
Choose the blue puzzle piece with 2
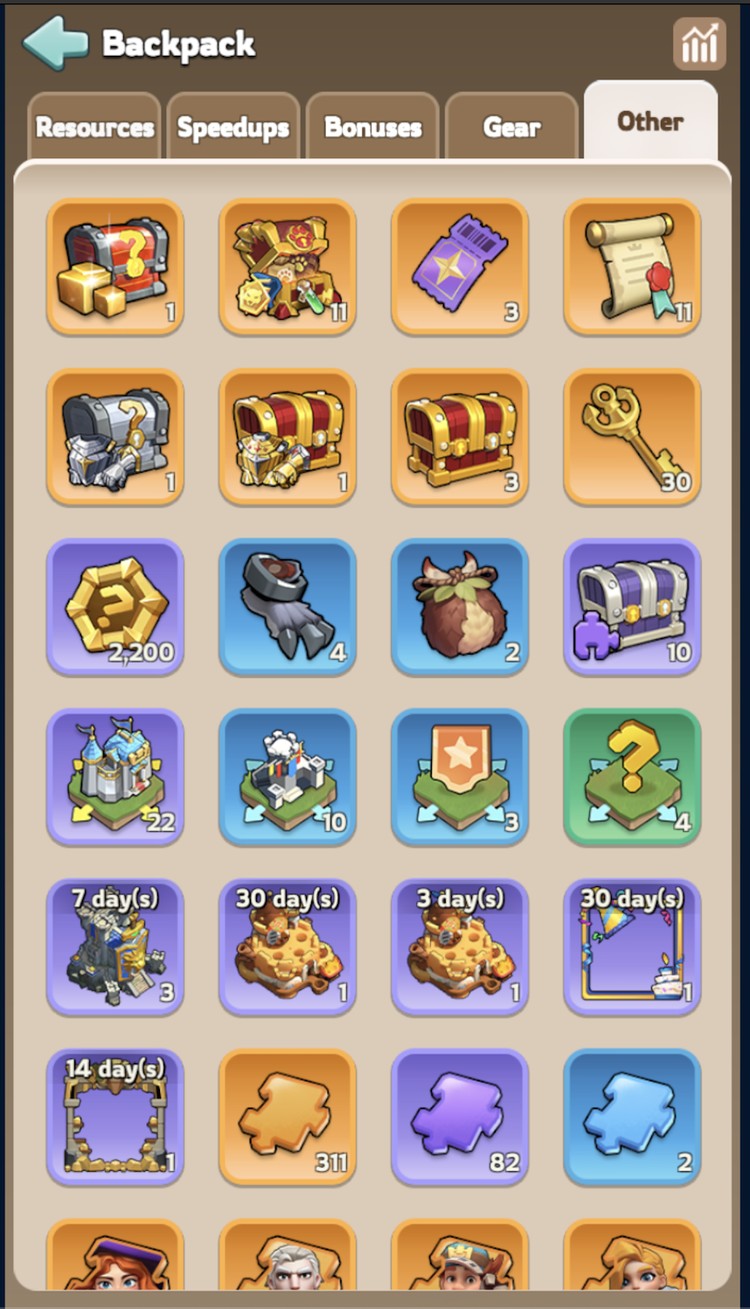(x=632, y=1117)
